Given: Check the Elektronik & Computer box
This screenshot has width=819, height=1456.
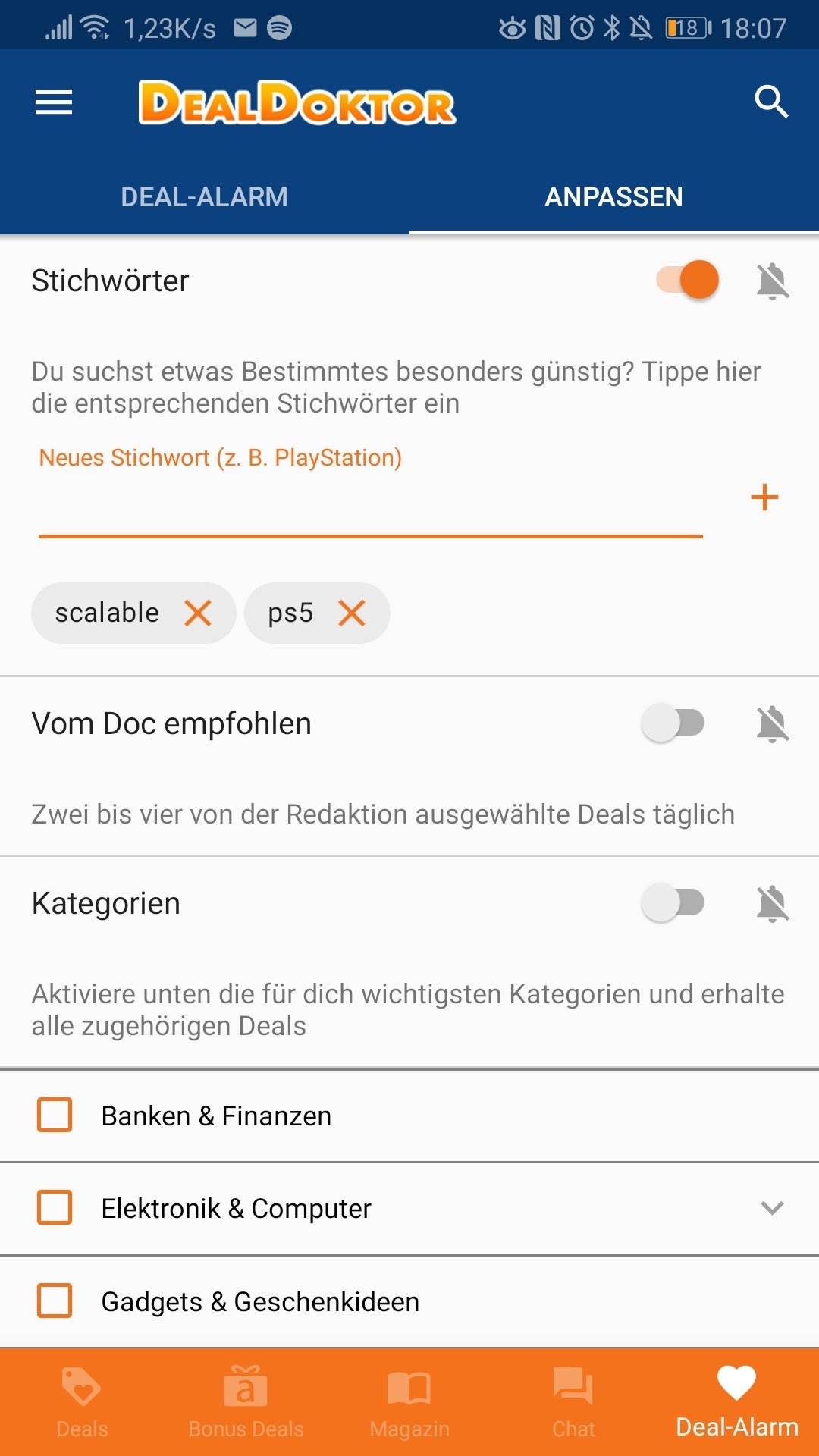Looking at the screenshot, I should click(55, 1207).
